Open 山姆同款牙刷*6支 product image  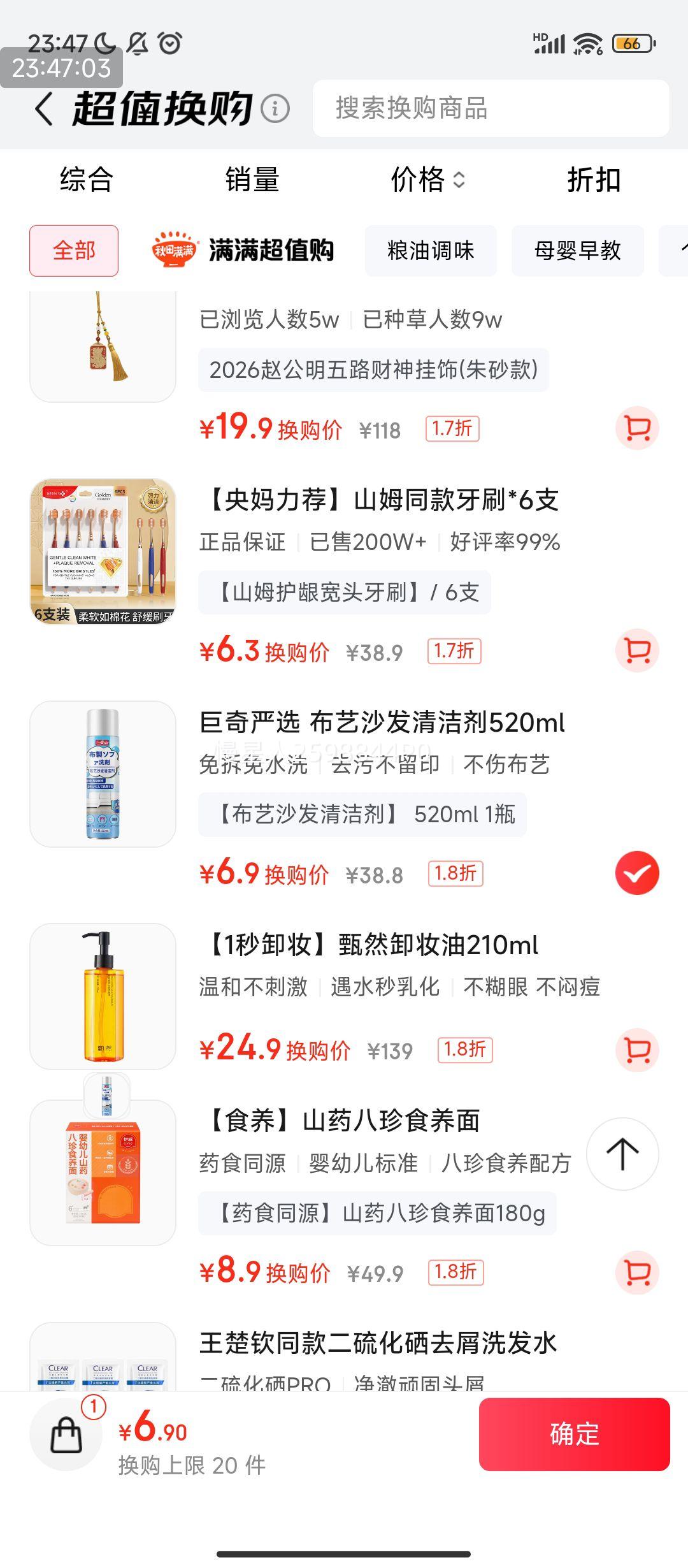(103, 552)
